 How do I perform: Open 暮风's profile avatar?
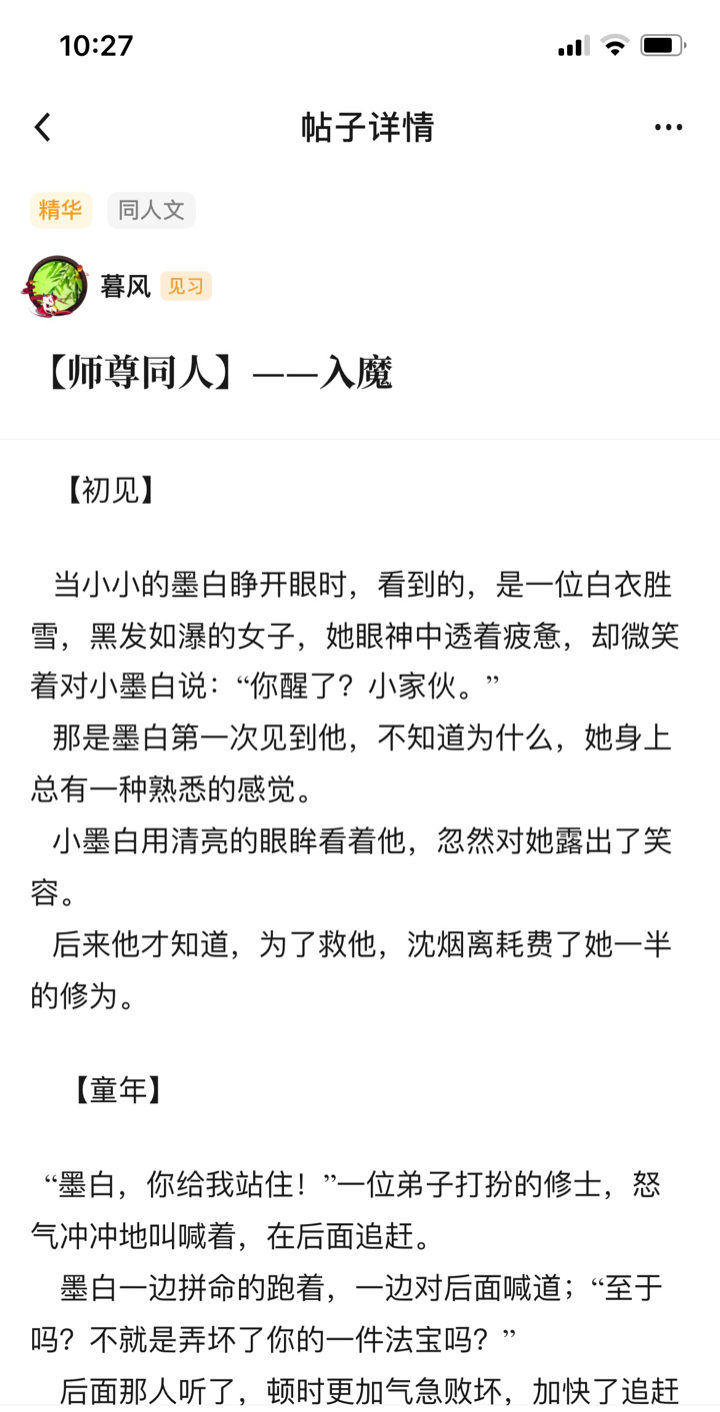coord(56,286)
